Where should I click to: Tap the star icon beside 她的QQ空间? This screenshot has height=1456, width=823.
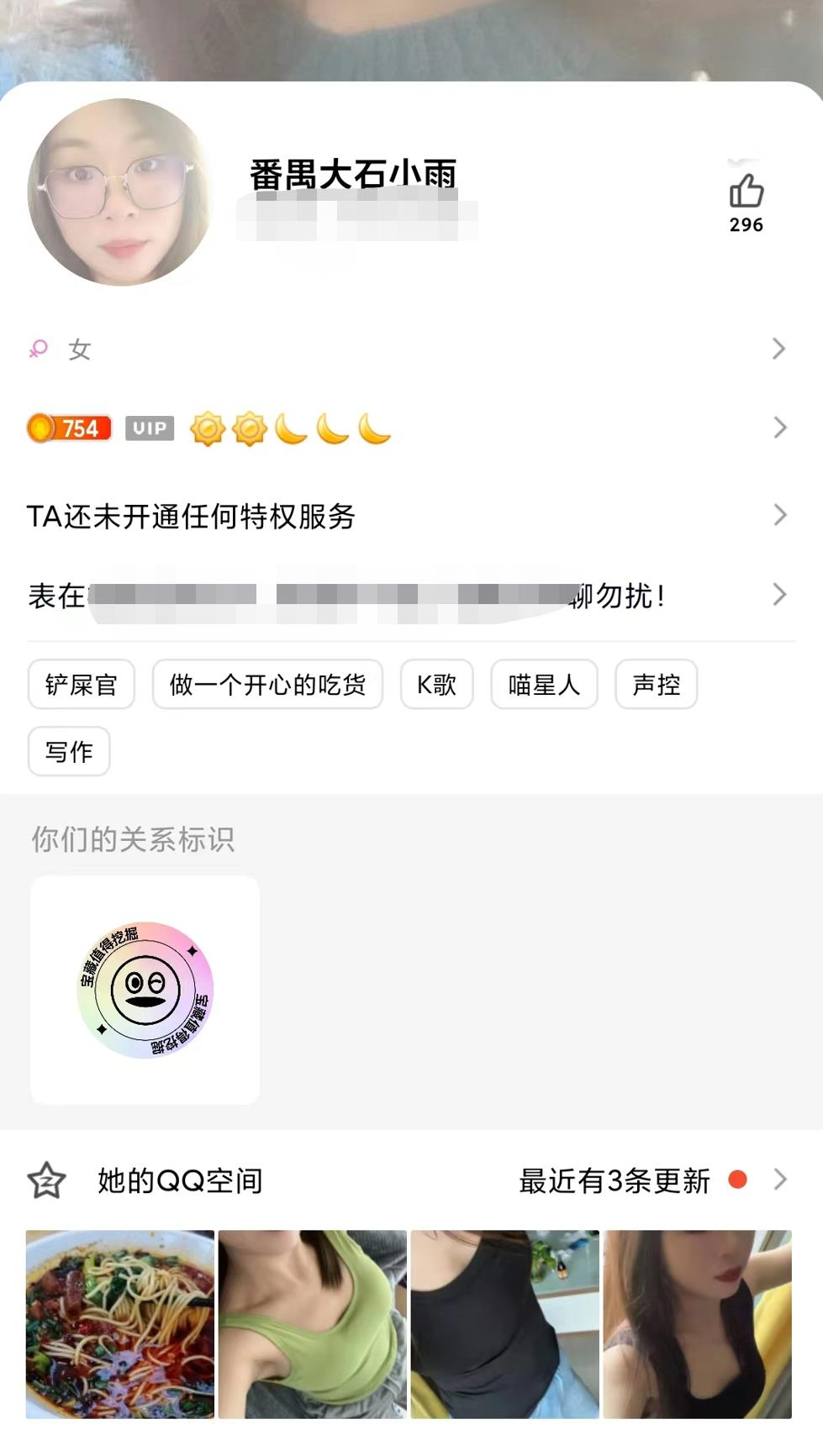[x=46, y=1180]
